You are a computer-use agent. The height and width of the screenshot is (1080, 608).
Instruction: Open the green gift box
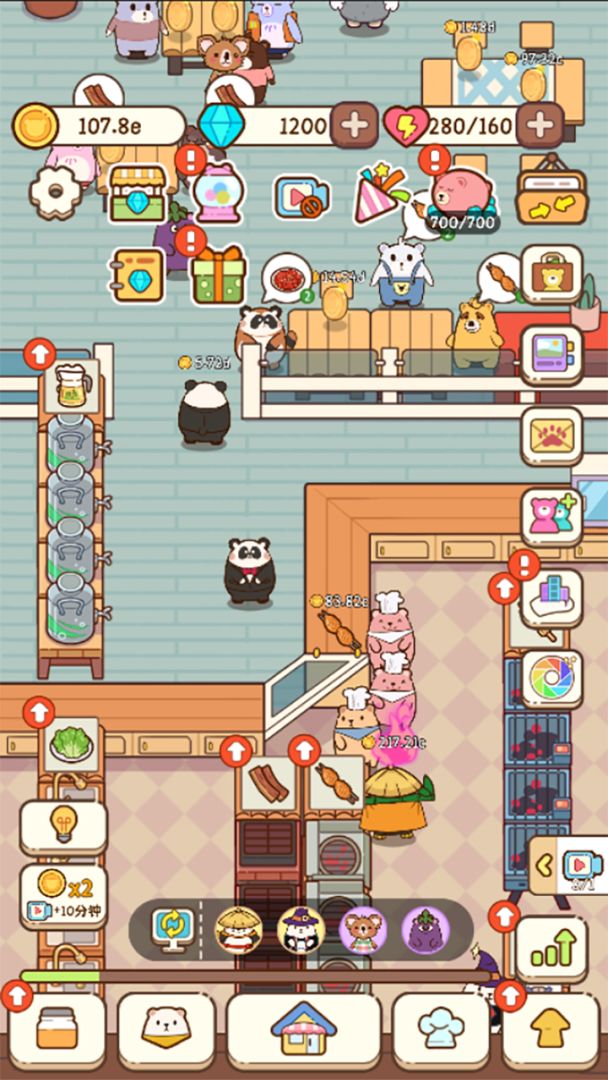point(217,275)
